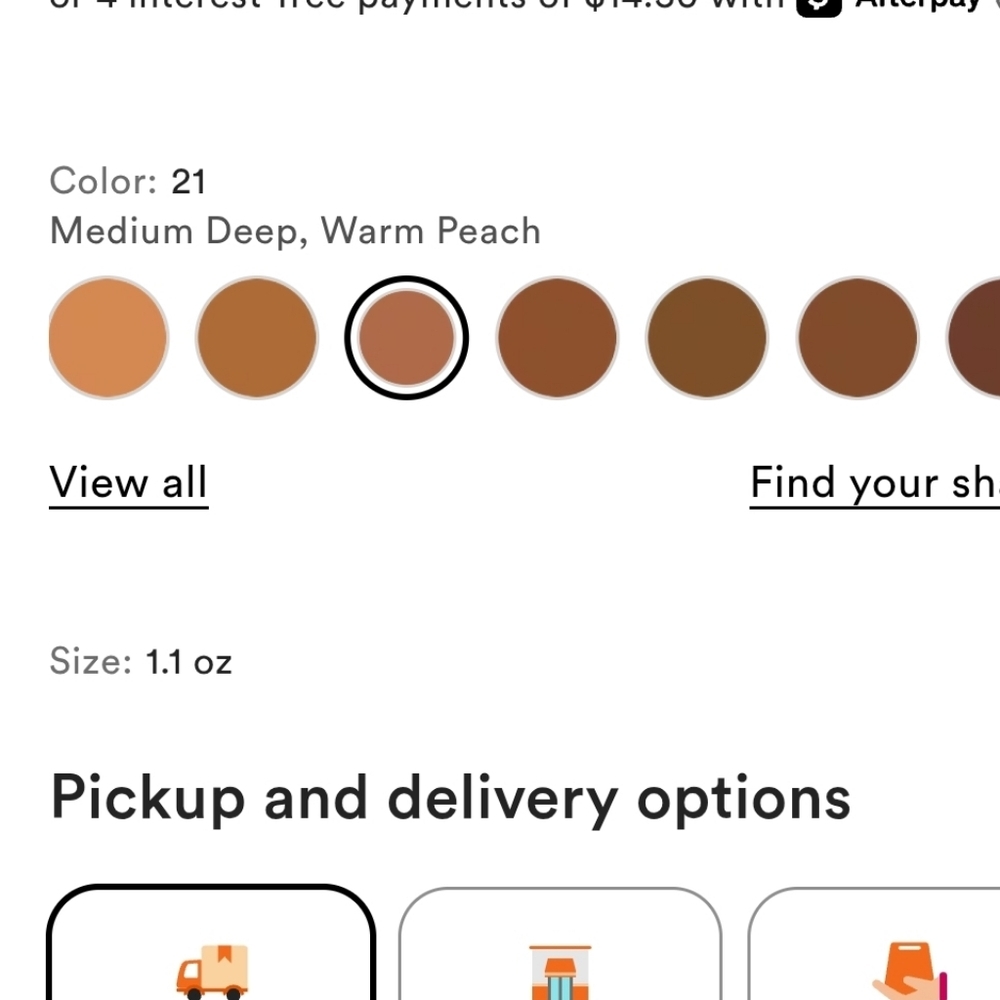Choose the caramel brown color swatch
Screen dimensions: 1000x1000
tap(257, 338)
